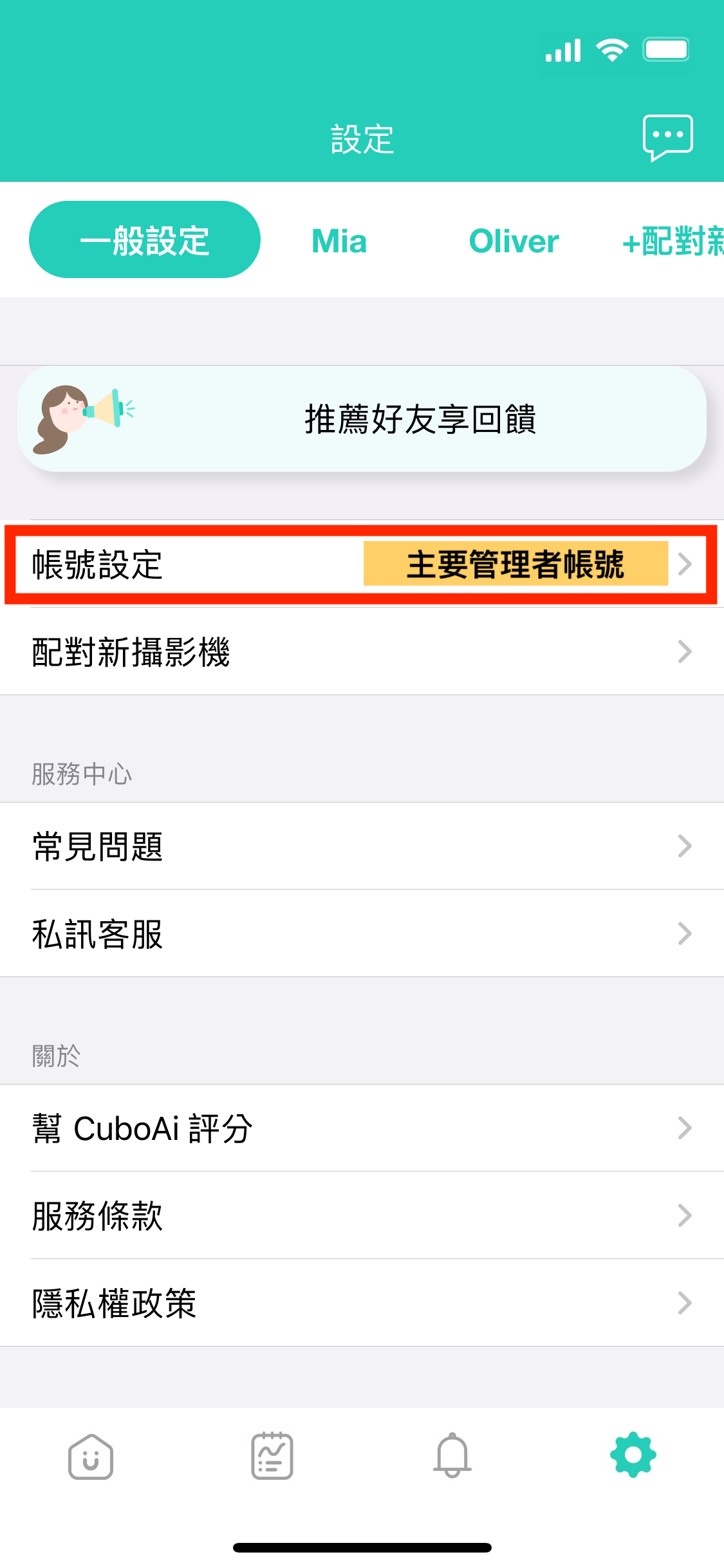Click the 主要管理者帳號 badge
Image resolution: width=724 pixels, height=1568 pixels.
[516, 565]
